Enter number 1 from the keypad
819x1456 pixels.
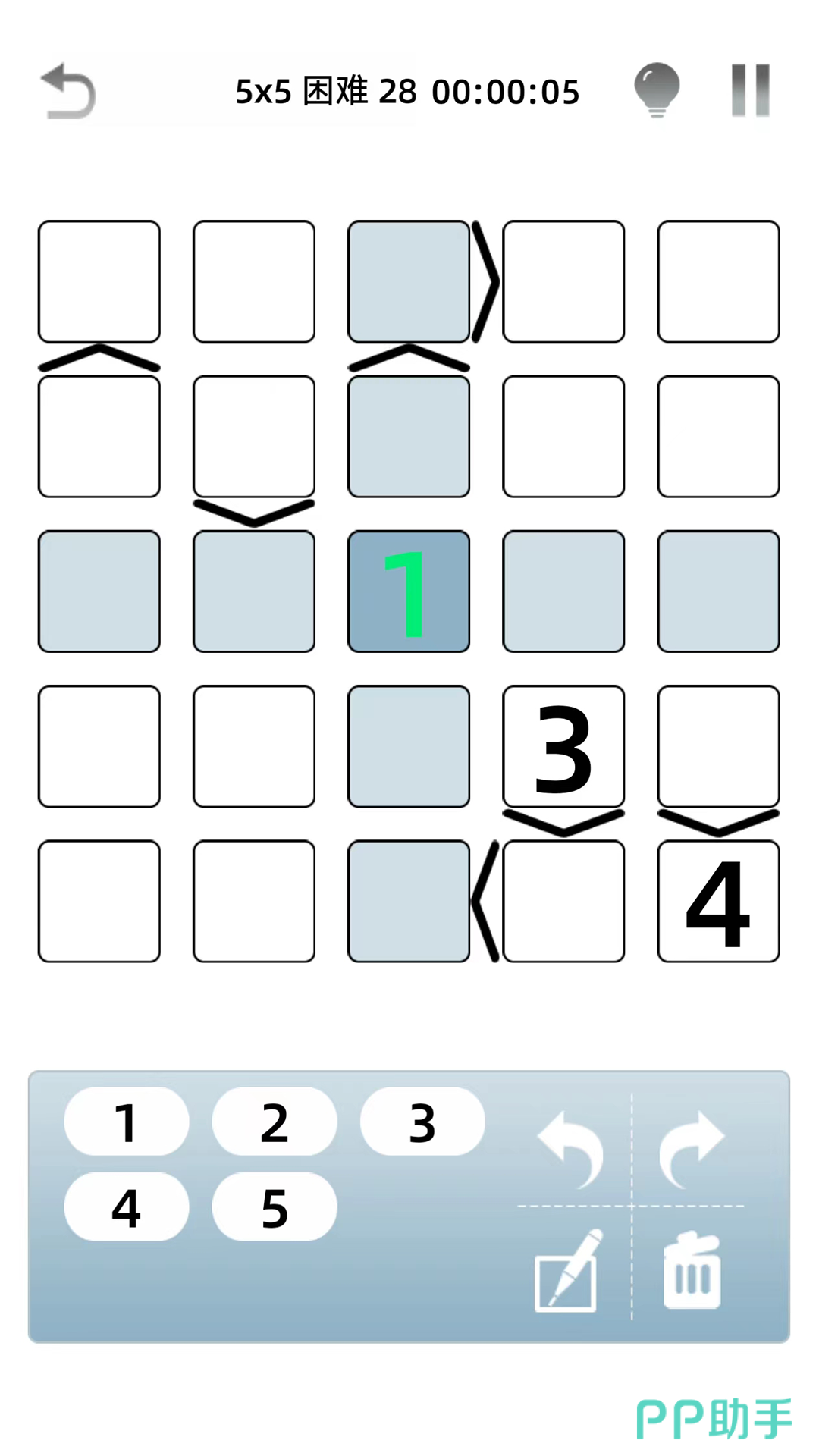127,1122
